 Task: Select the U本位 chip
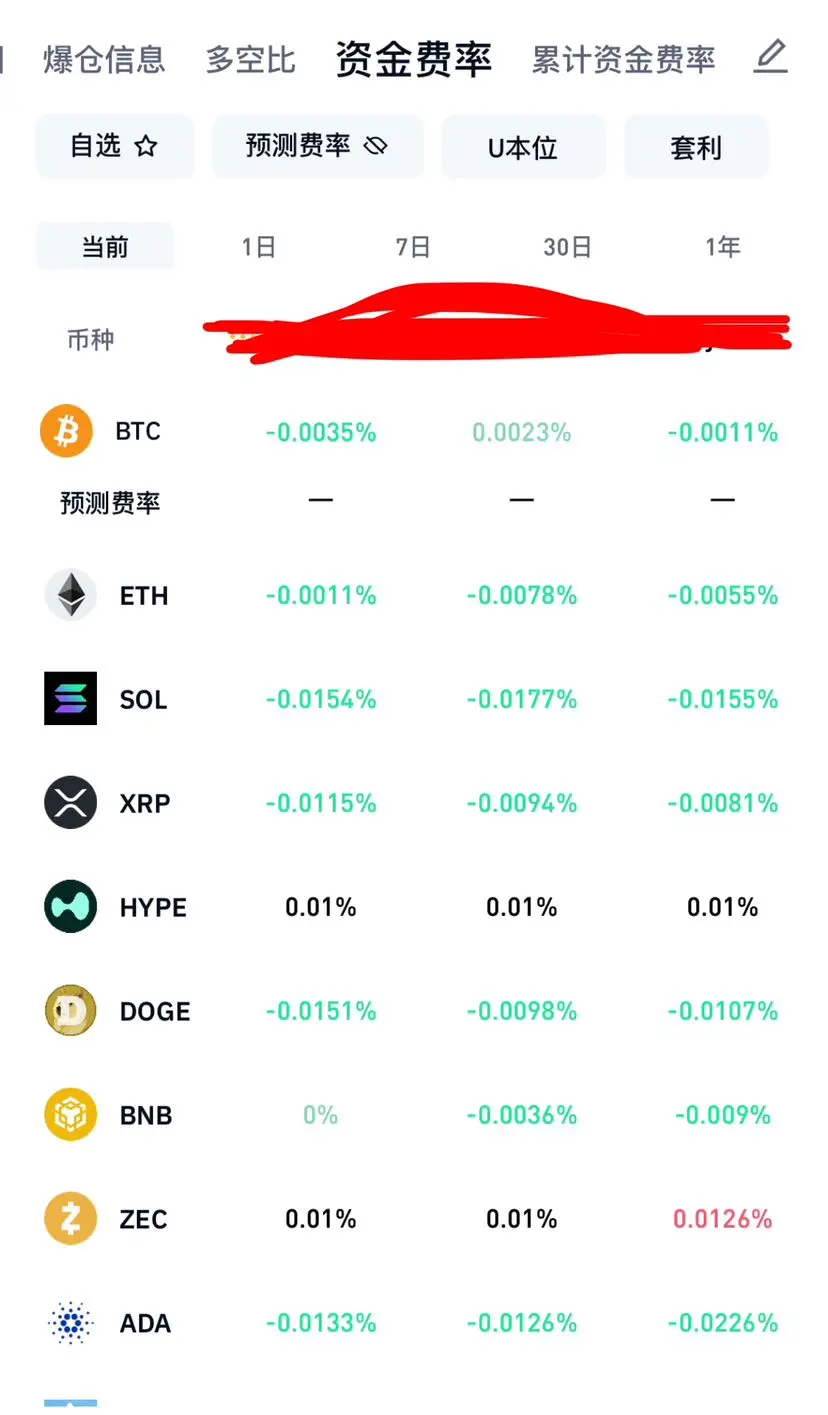pyautogui.click(x=523, y=148)
